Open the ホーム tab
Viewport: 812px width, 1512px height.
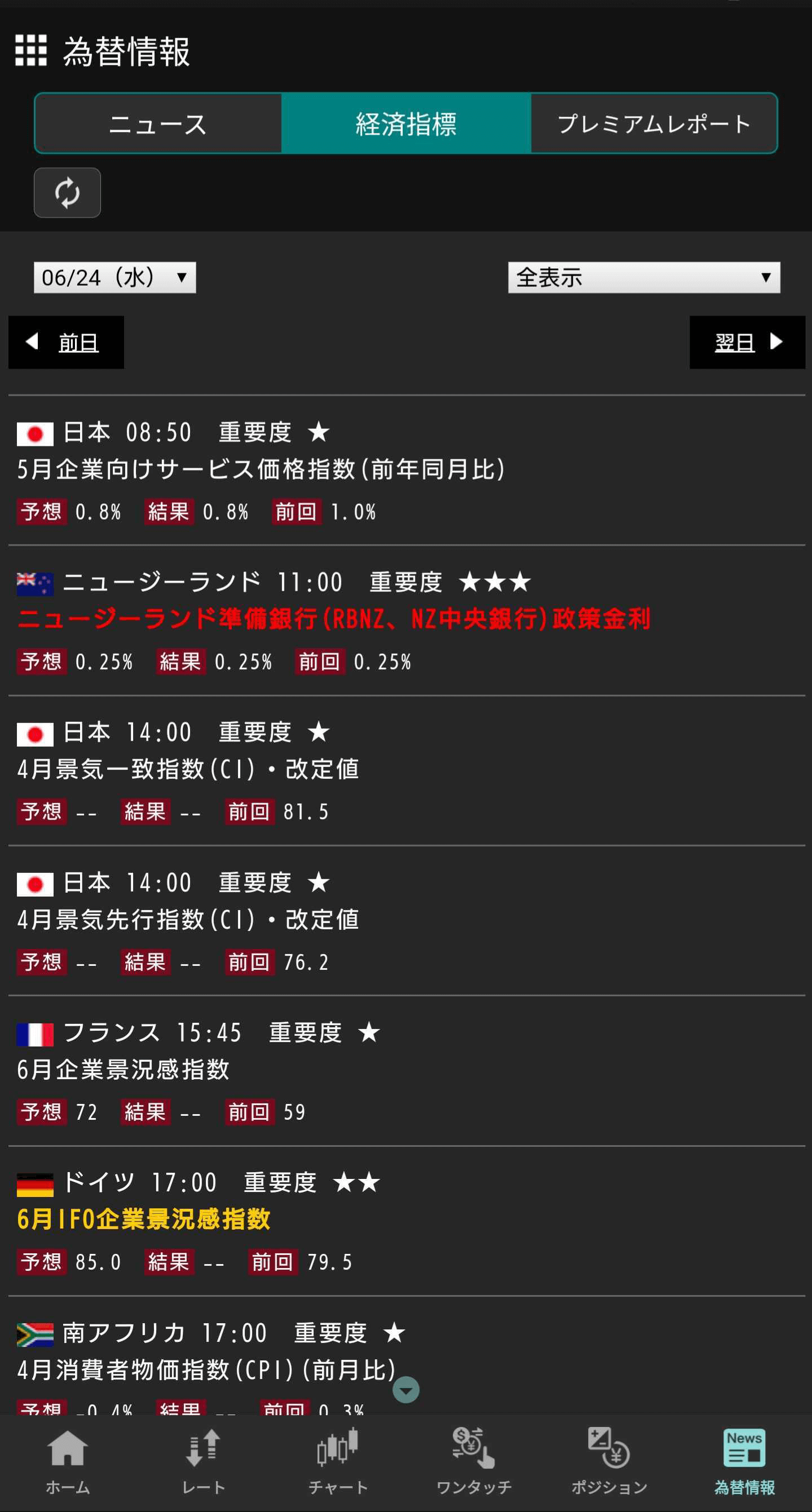68,1461
